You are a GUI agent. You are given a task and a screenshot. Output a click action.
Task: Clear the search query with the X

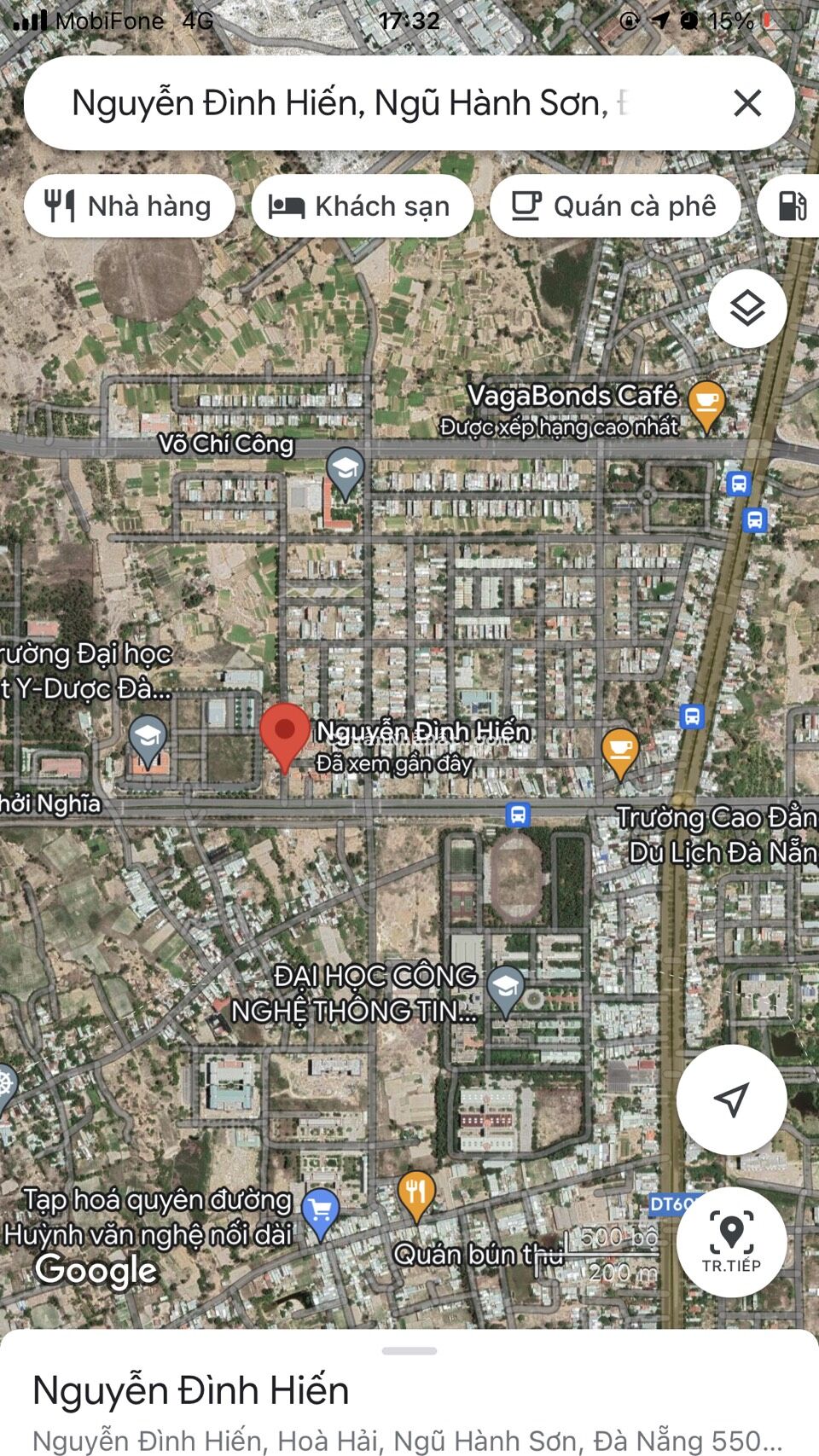[747, 103]
